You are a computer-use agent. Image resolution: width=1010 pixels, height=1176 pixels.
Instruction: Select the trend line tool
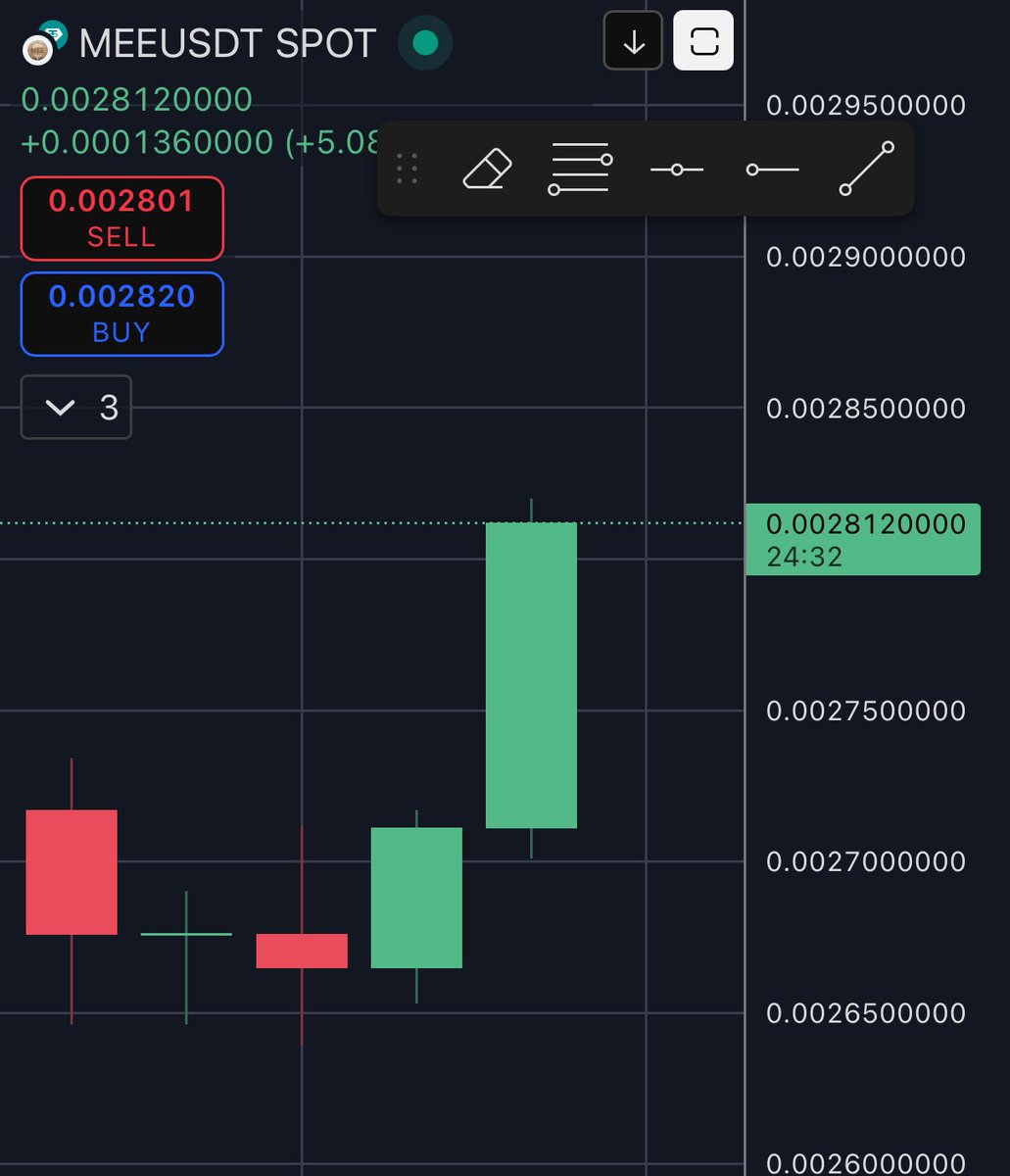866,170
